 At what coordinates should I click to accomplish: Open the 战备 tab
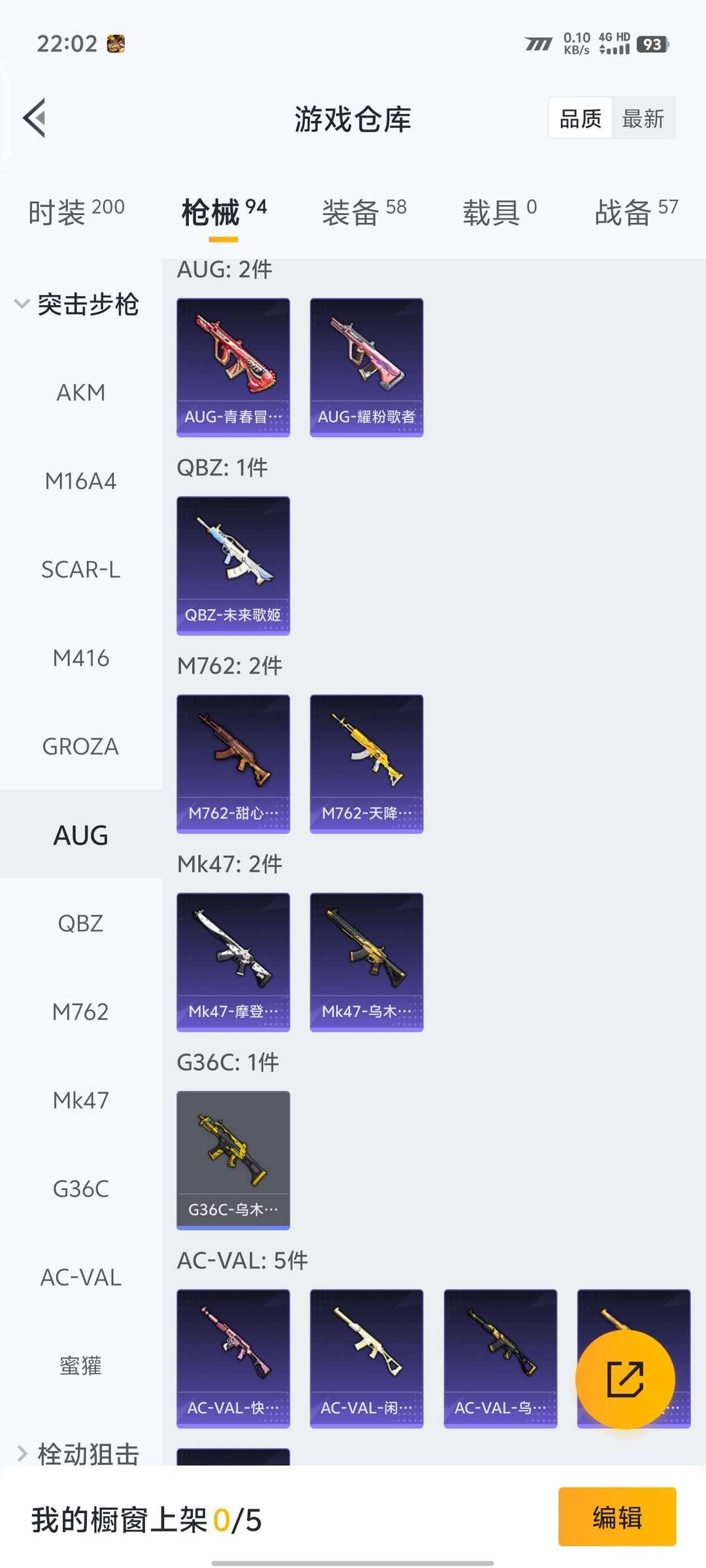635,212
